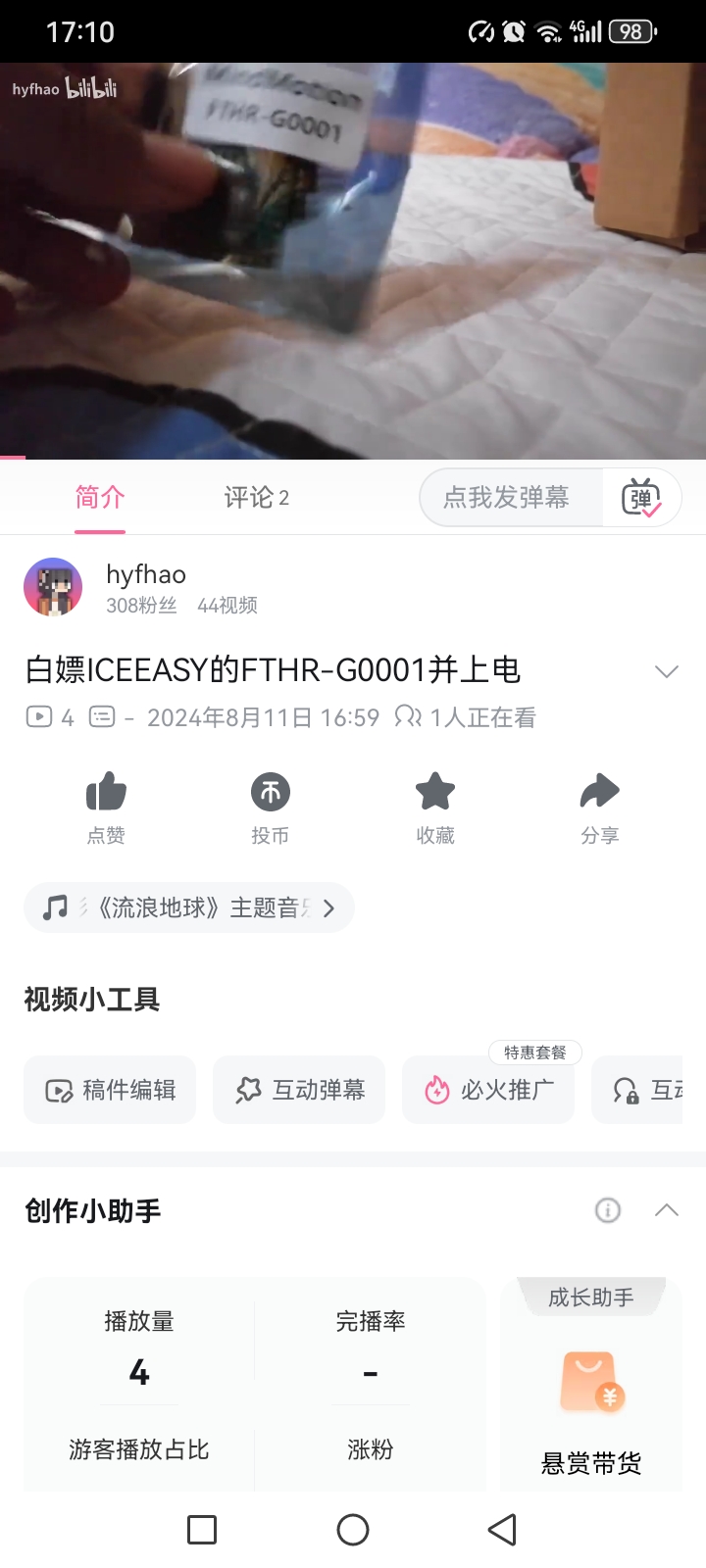Tap the video player area
706x1568 pixels.
point(353,261)
